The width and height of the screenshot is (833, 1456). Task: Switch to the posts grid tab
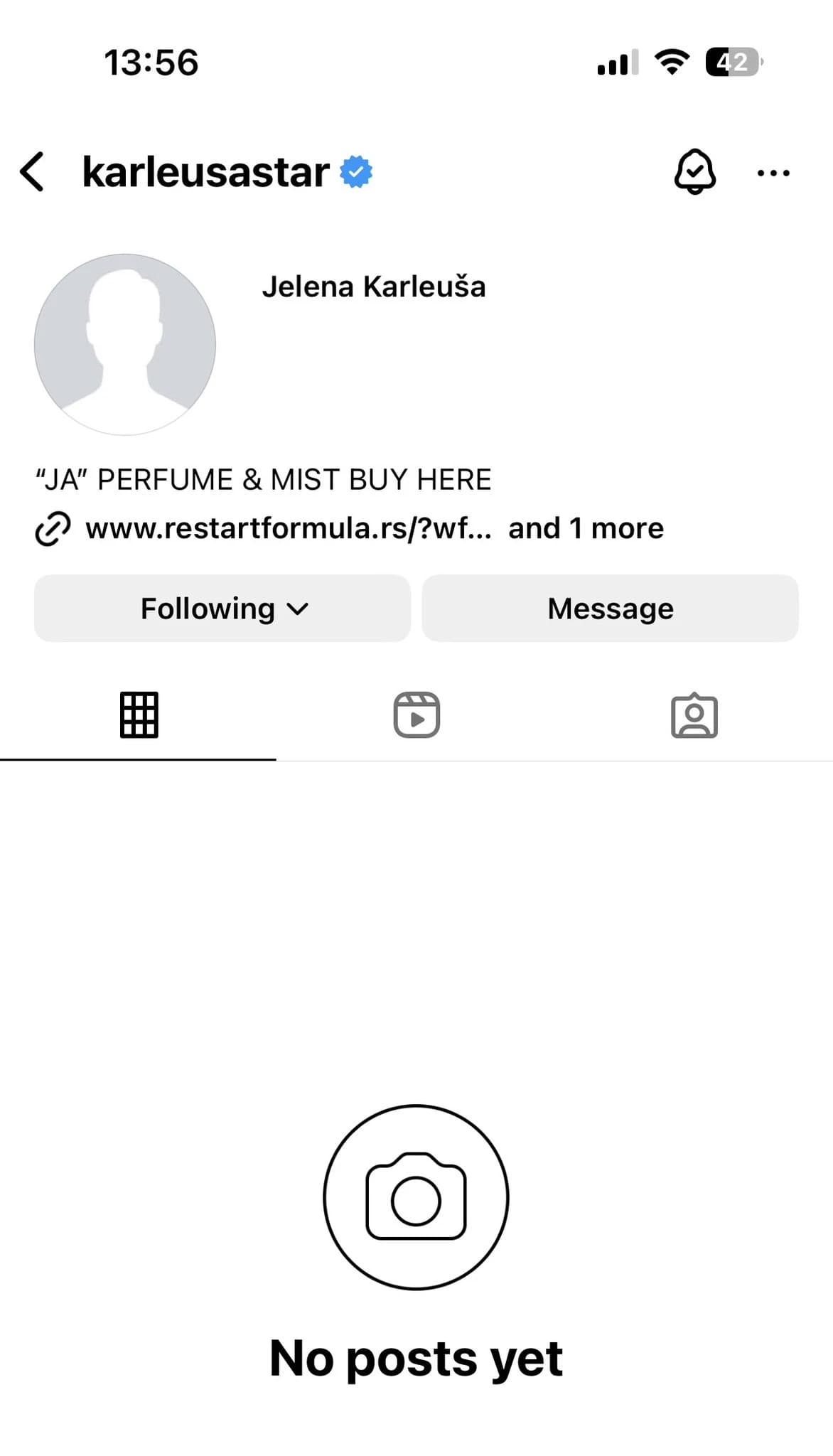139,715
